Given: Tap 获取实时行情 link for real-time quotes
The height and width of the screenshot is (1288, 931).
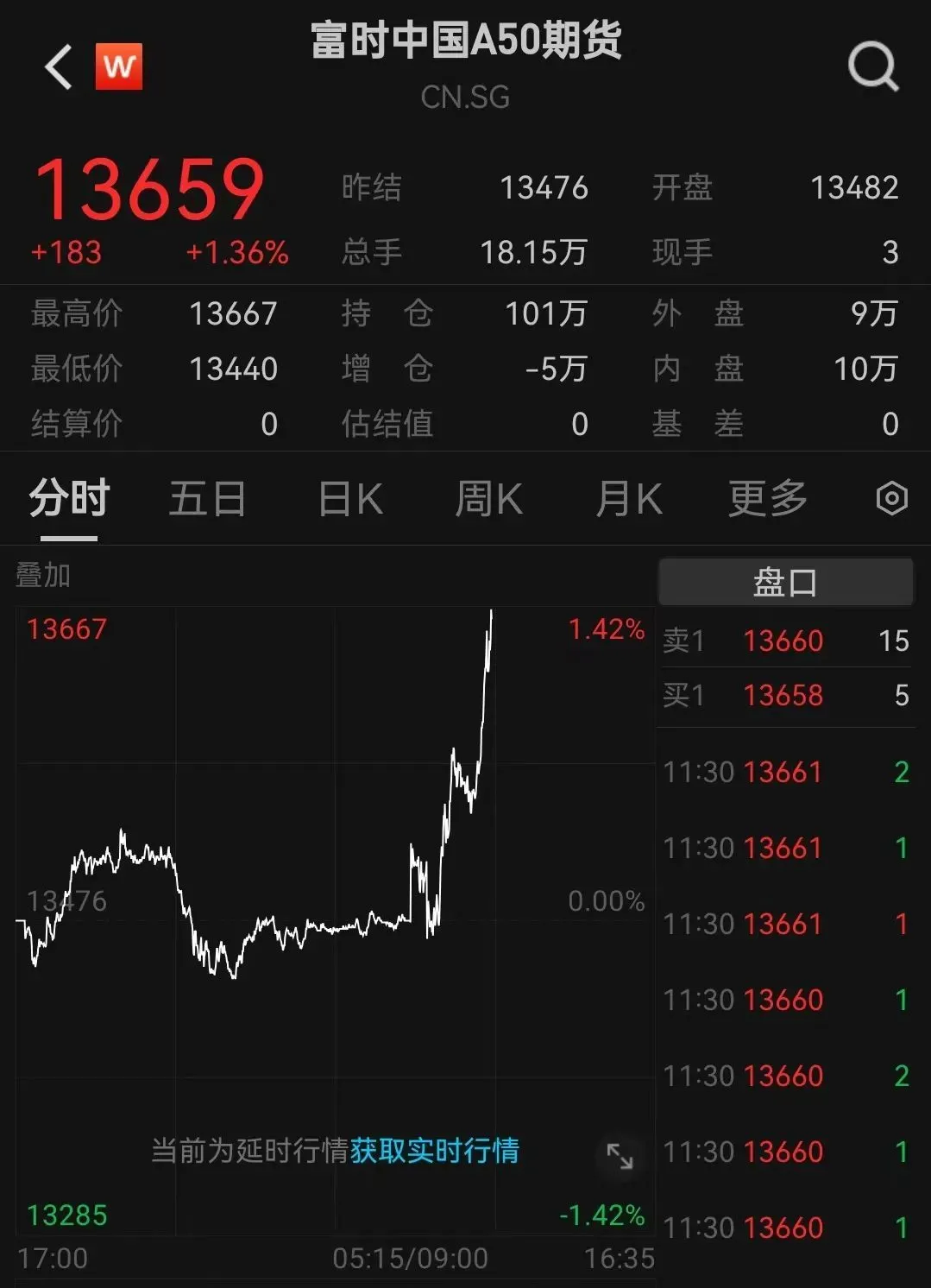Looking at the screenshot, I should pyautogui.click(x=434, y=1151).
